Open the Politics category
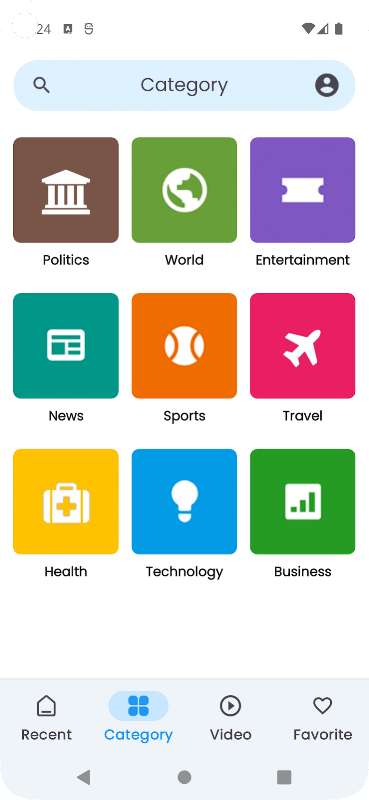 [66, 190]
